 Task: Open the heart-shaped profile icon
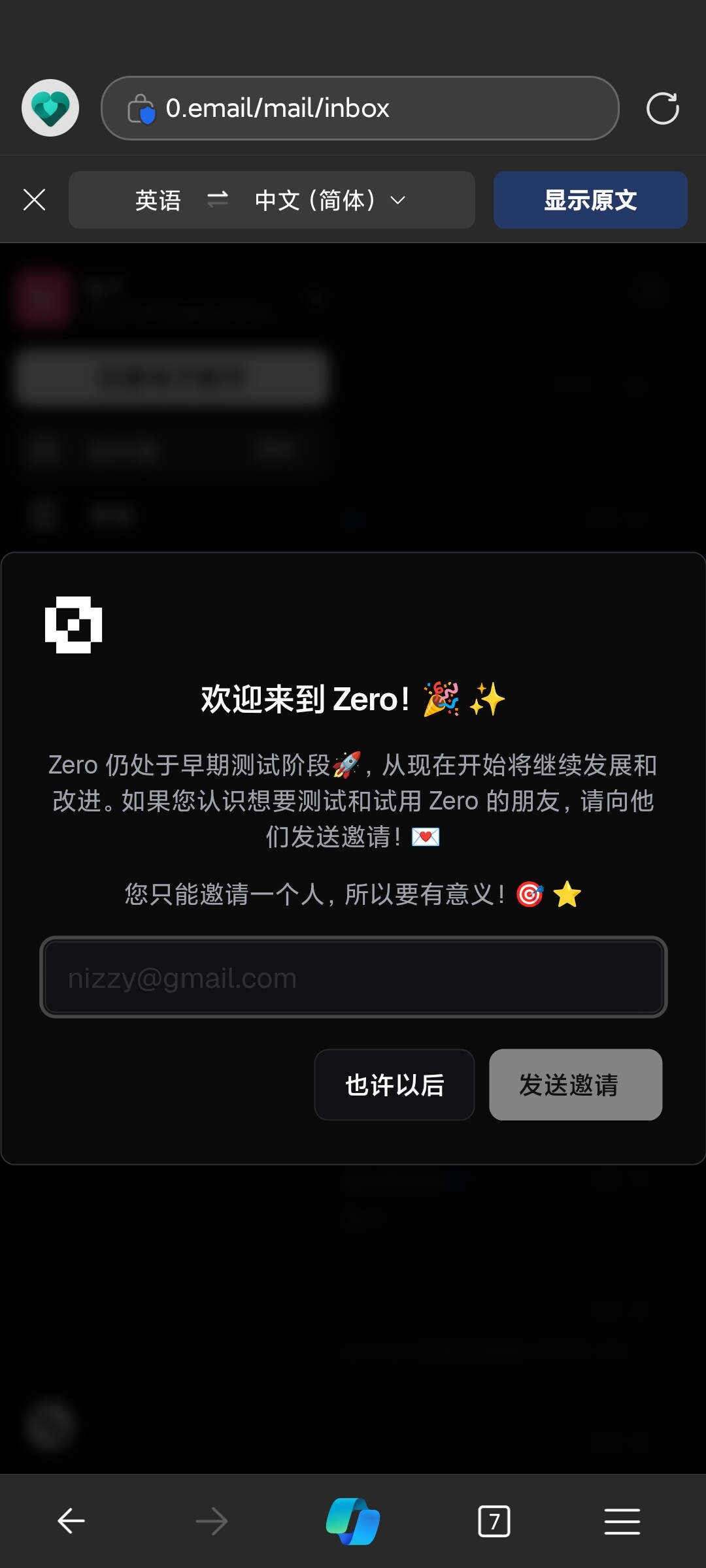50,108
